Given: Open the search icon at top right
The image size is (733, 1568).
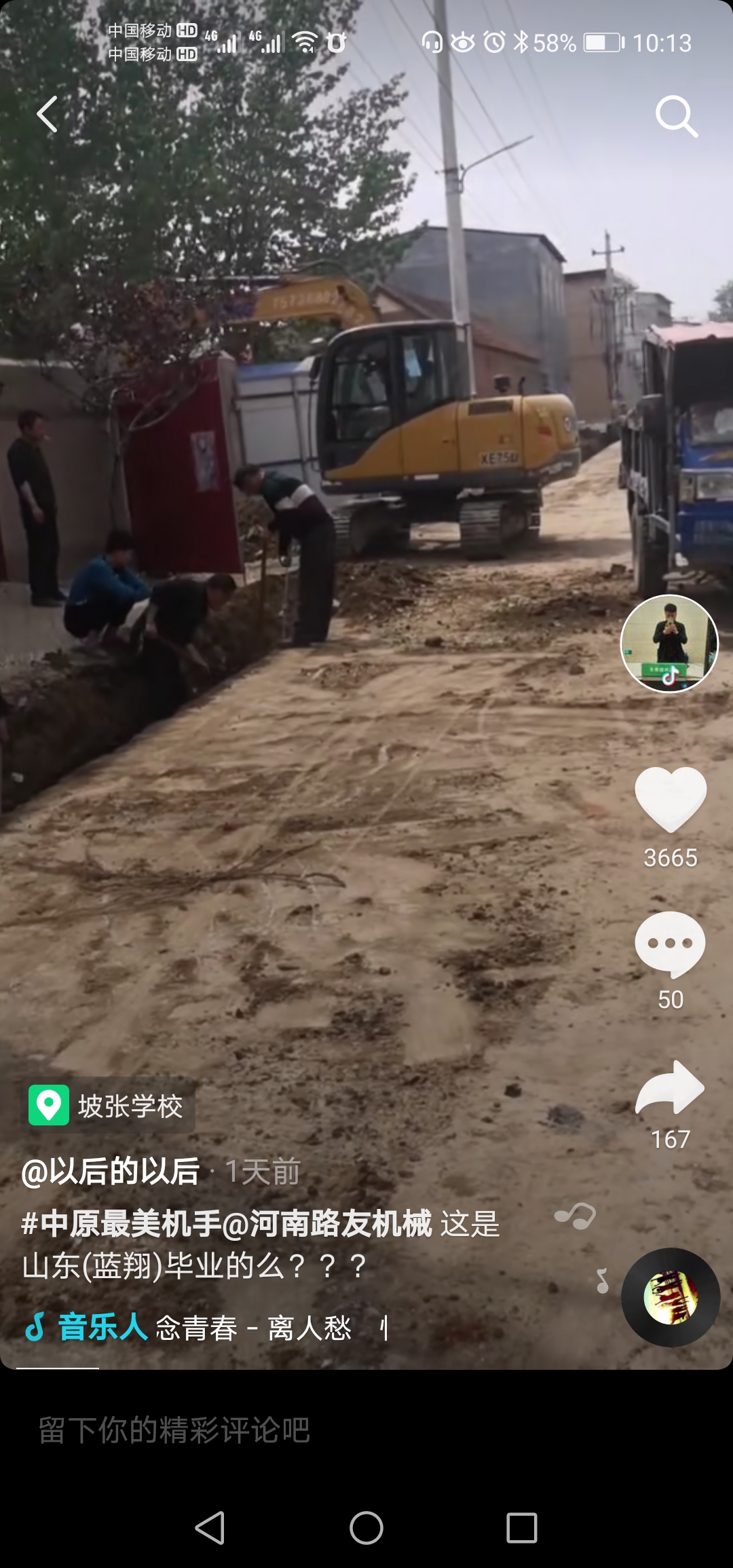Looking at the screenshot, I should [x=676, y=116].
